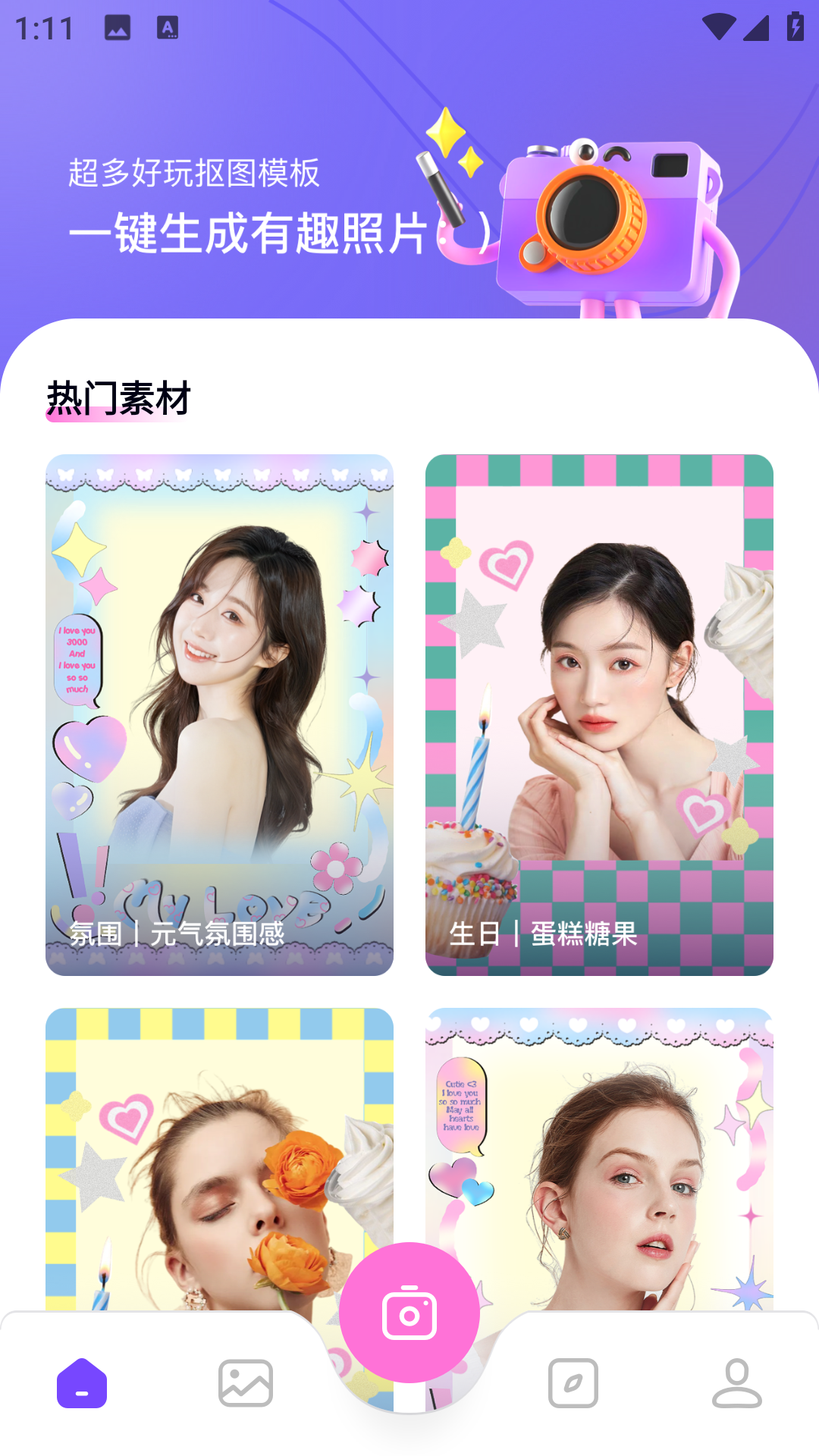Viewport: 819px width, 1456px height.
Task: Tap the pink camera button
Action: [409, 1313]
